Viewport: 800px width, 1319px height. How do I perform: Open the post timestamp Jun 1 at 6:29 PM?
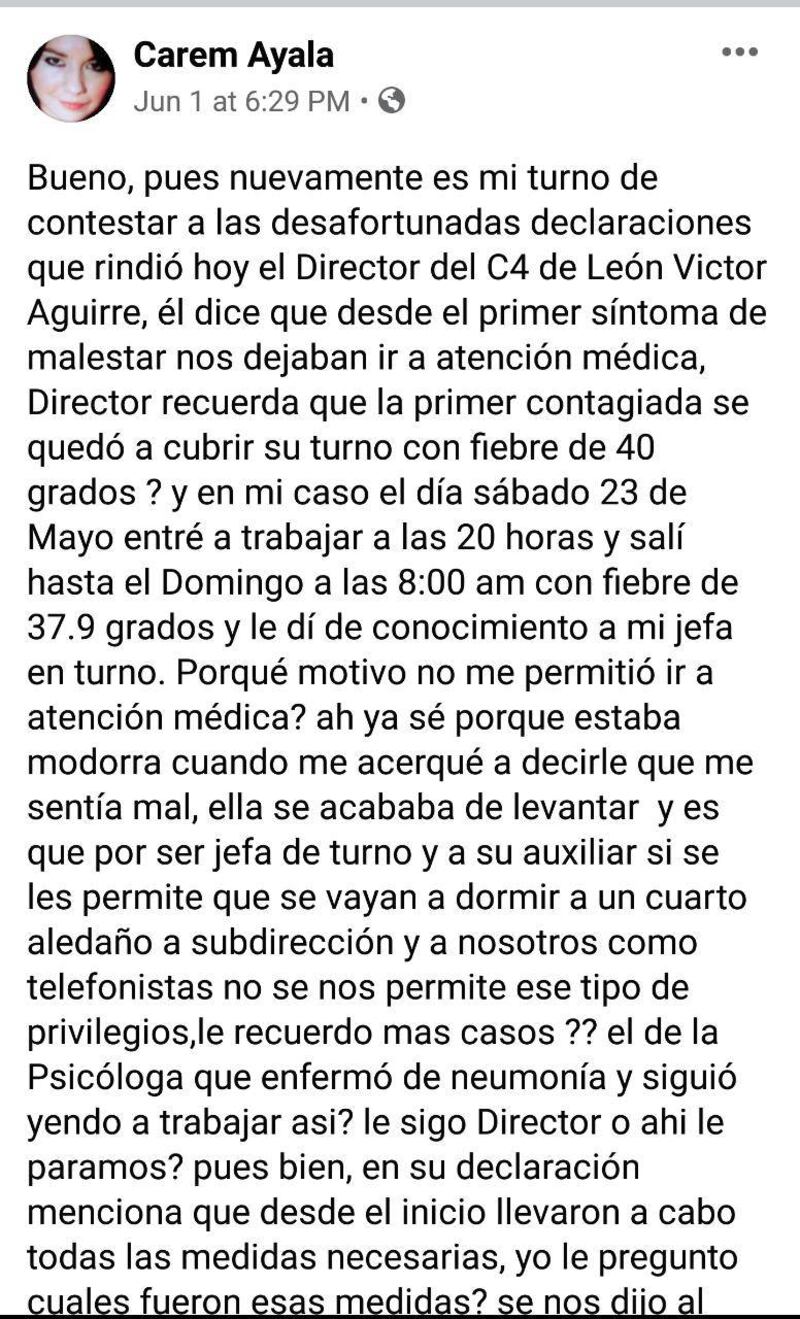click(243, 101)
